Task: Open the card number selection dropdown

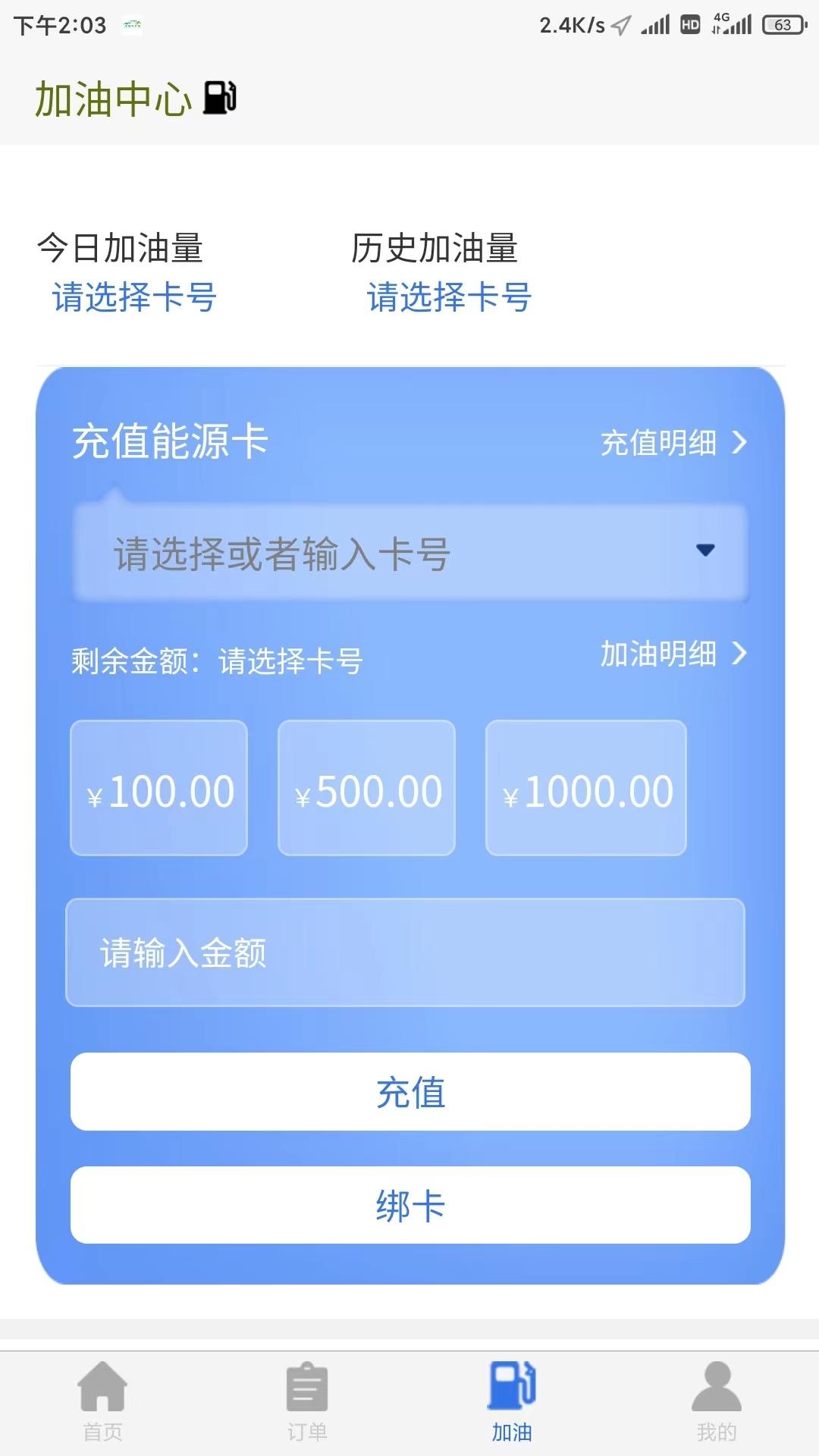Action: tap(409, 552)
